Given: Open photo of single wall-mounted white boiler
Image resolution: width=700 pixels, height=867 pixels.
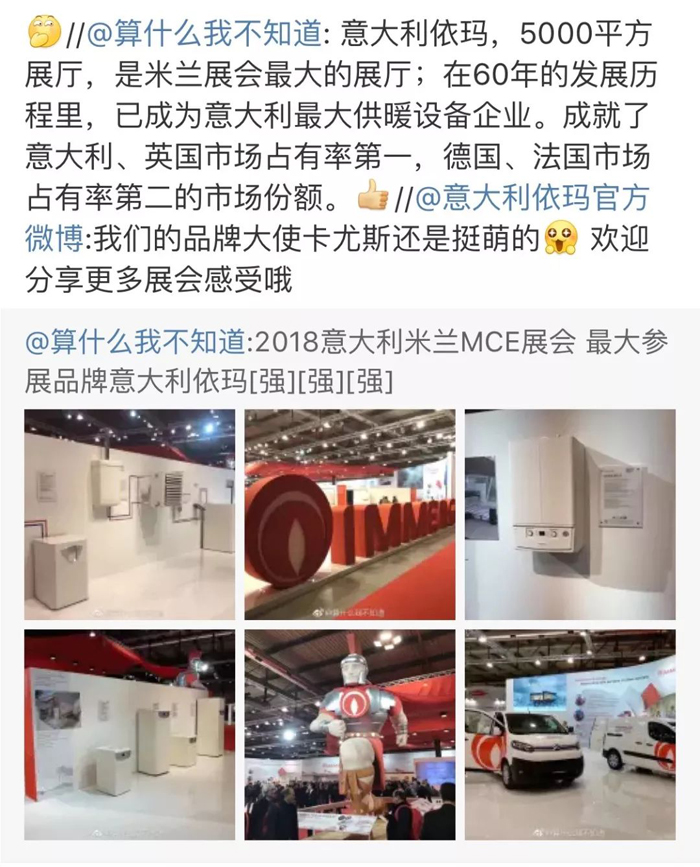Looking at the screenshot, I should [x=569, y=513].
